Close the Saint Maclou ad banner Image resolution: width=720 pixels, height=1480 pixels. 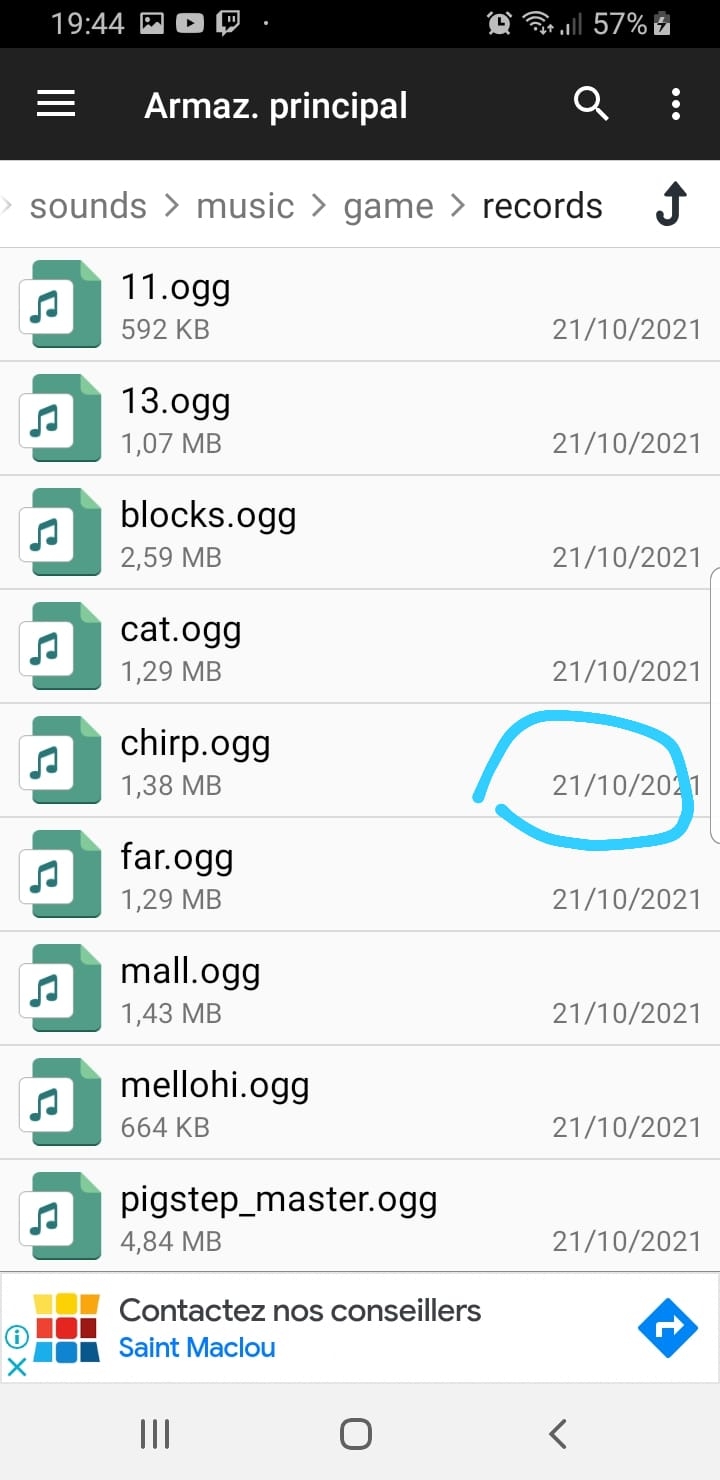[17, 1366]
